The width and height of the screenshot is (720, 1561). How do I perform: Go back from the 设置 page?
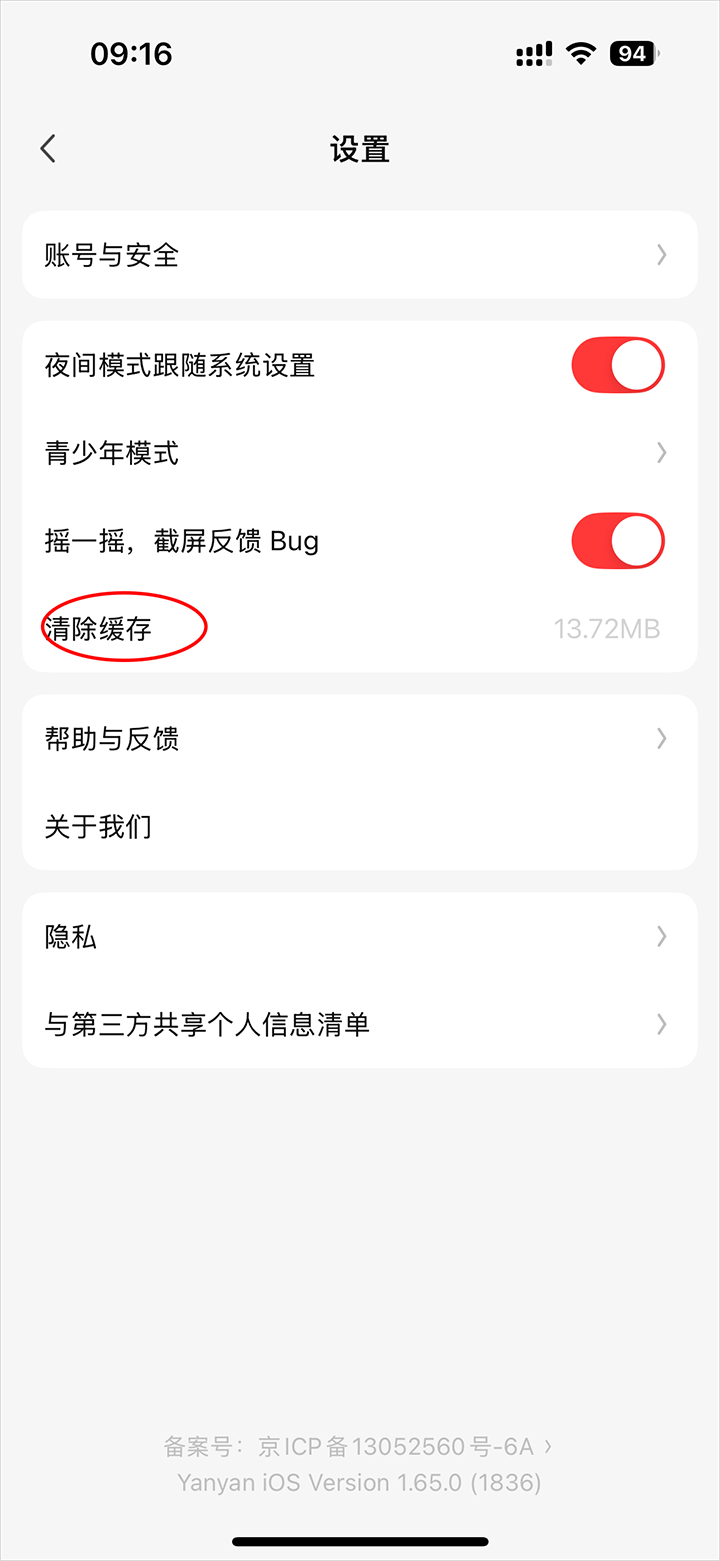pos(48,149)
